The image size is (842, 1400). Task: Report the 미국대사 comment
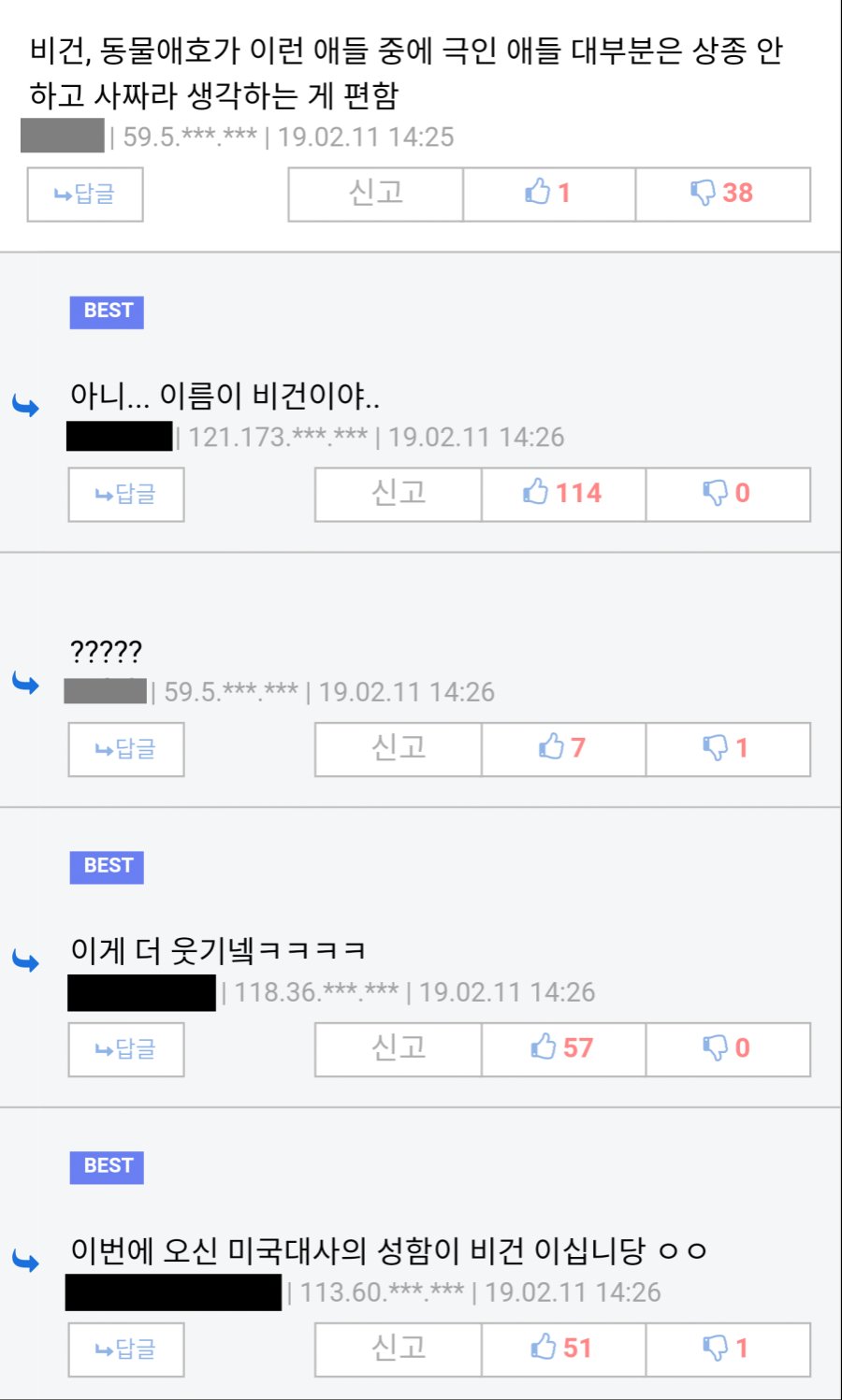399,1349
